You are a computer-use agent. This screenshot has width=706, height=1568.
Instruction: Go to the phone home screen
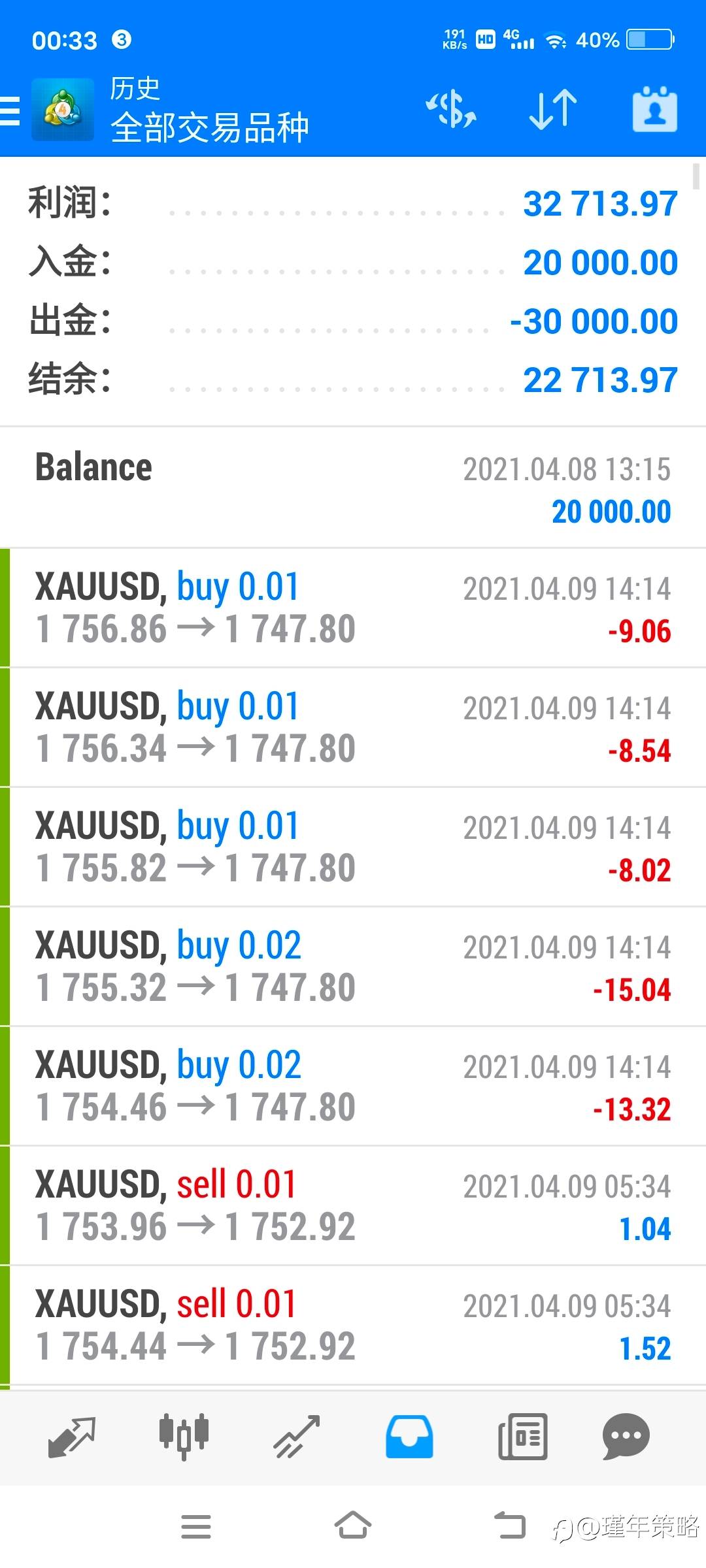tap(353, 1526)
